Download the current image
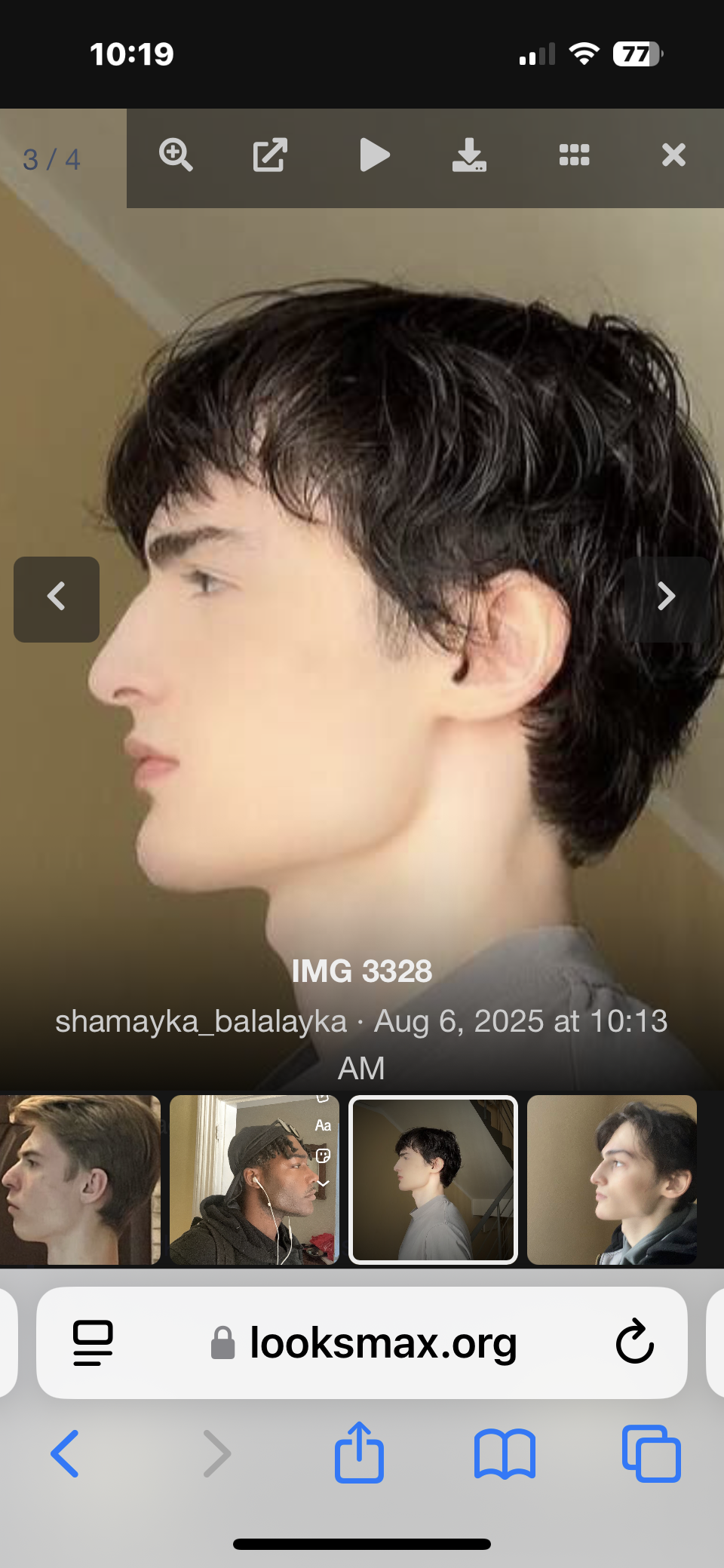Viewport: 724px width, 1568px height. pyautogui.click(x=469, y=155)
